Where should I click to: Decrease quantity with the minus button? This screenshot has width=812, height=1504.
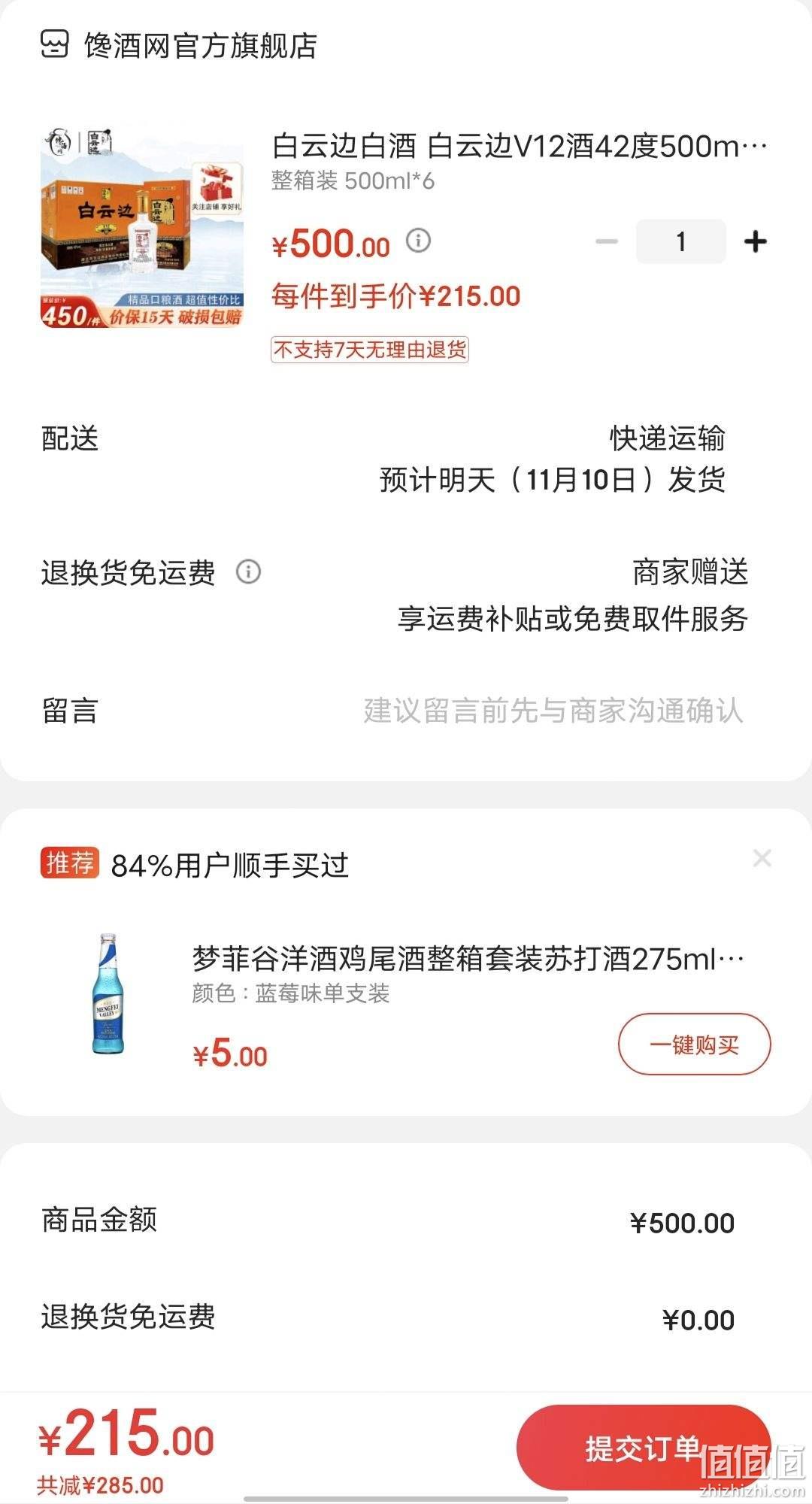click(606, 241)
